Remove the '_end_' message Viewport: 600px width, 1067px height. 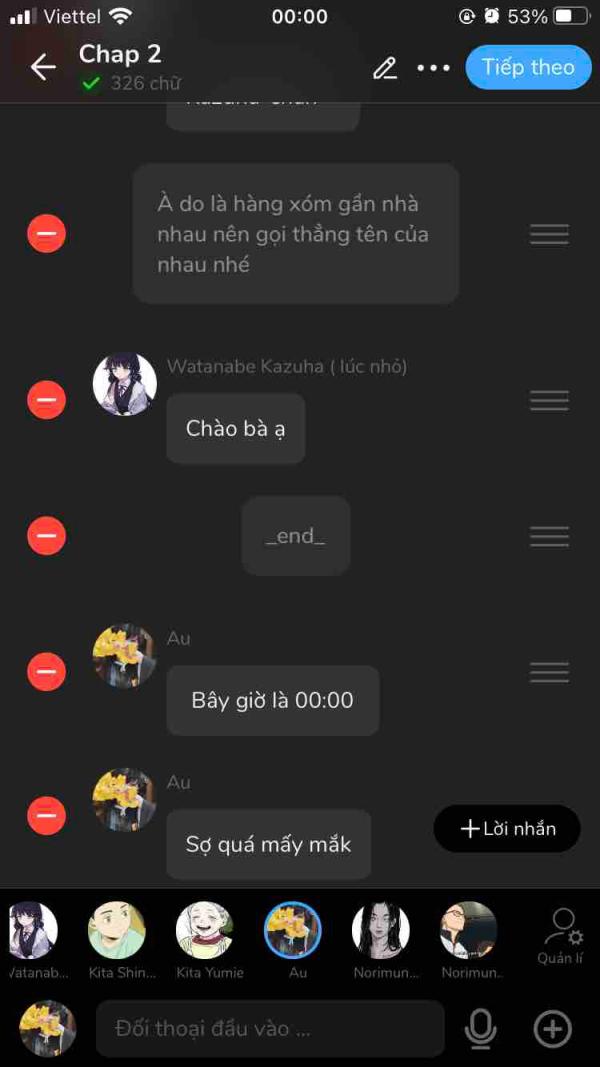tap(46, 536)
